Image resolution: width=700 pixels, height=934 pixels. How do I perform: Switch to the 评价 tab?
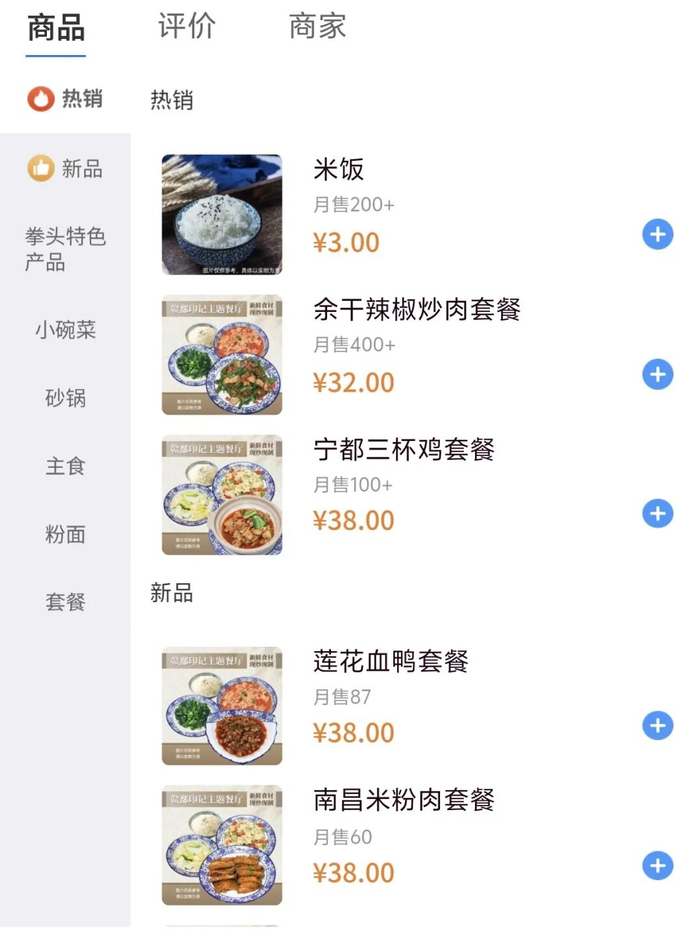(x=187, y=27)
